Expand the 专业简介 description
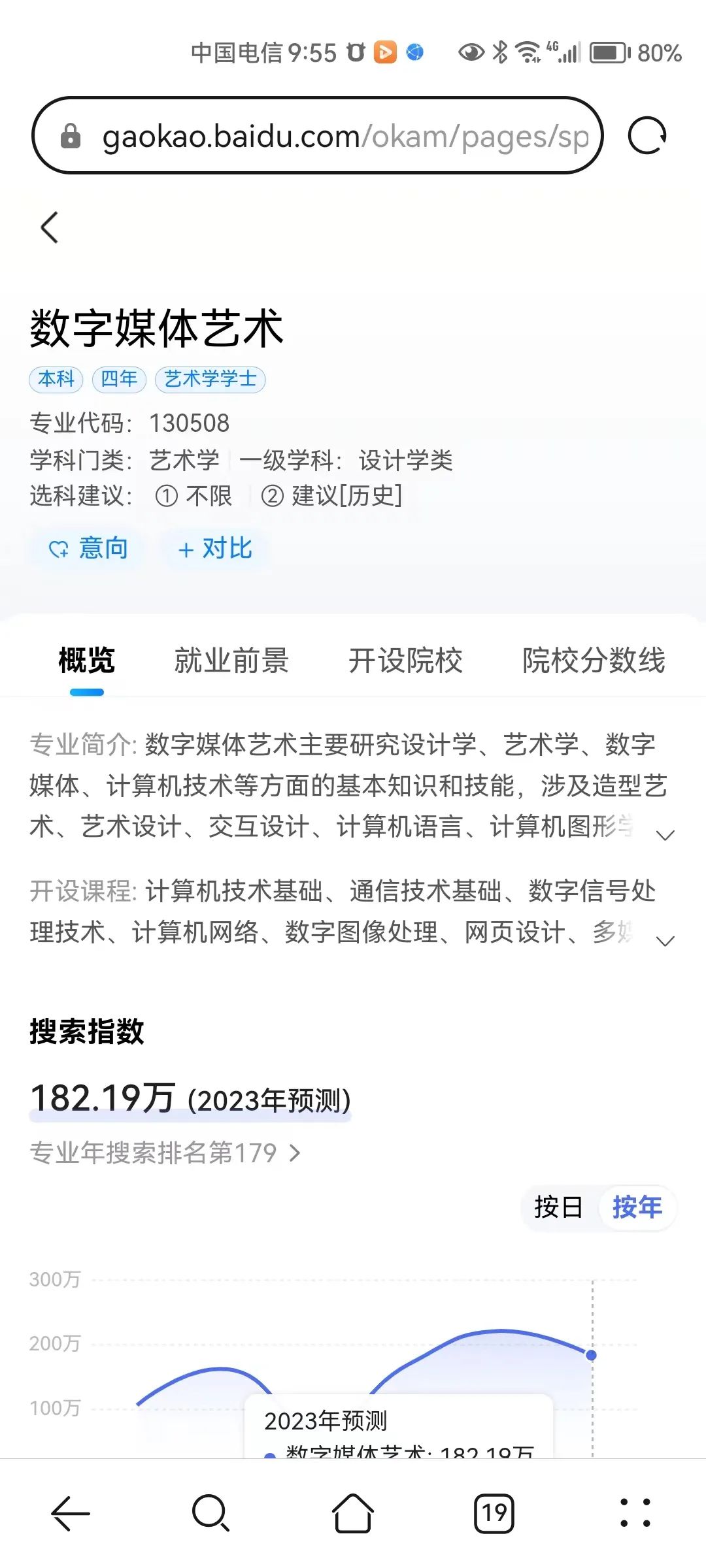The height and width of the screenshot is (1568, 706). [665, 835]
